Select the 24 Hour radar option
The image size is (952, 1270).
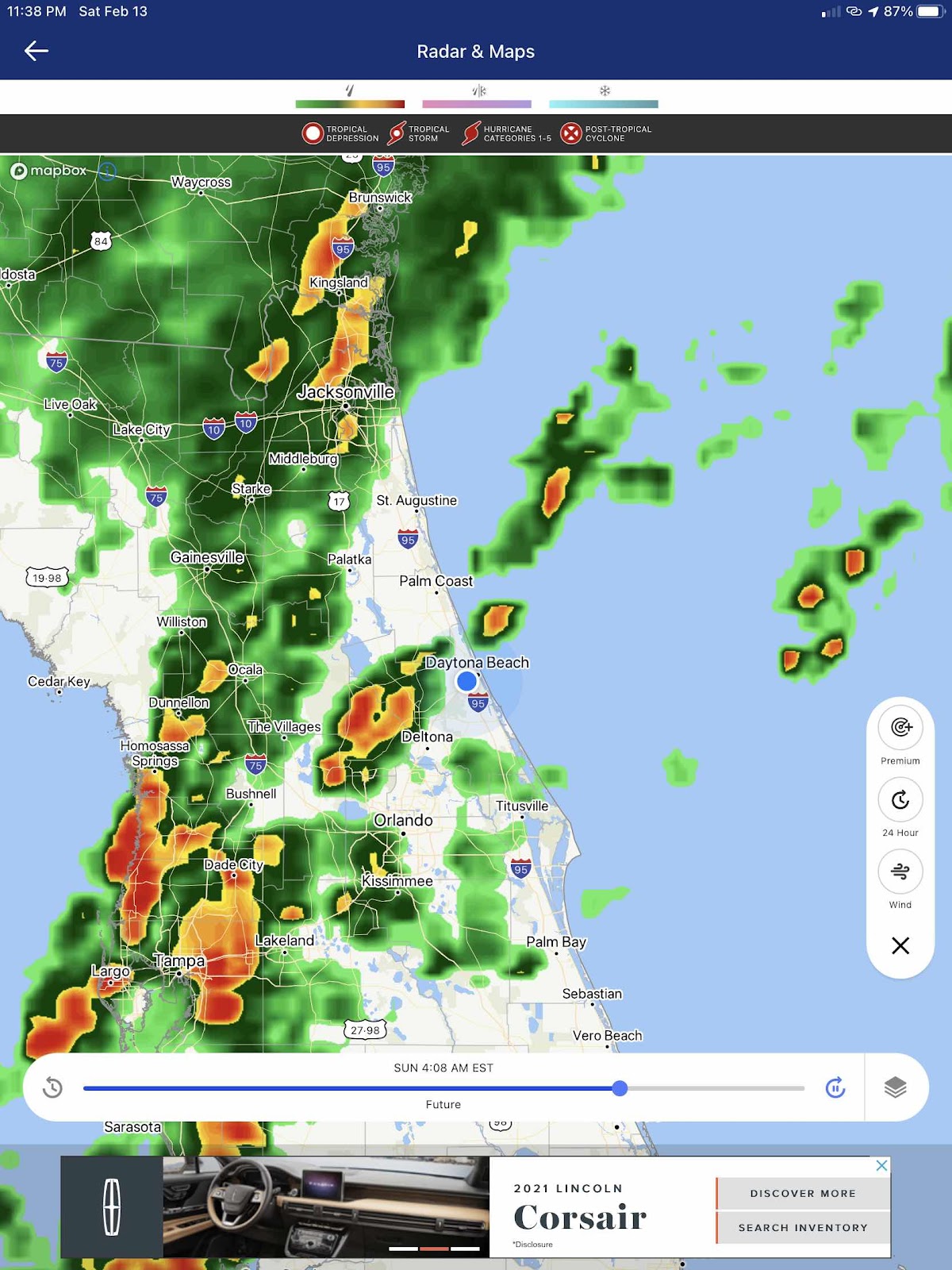click(900, 800)
